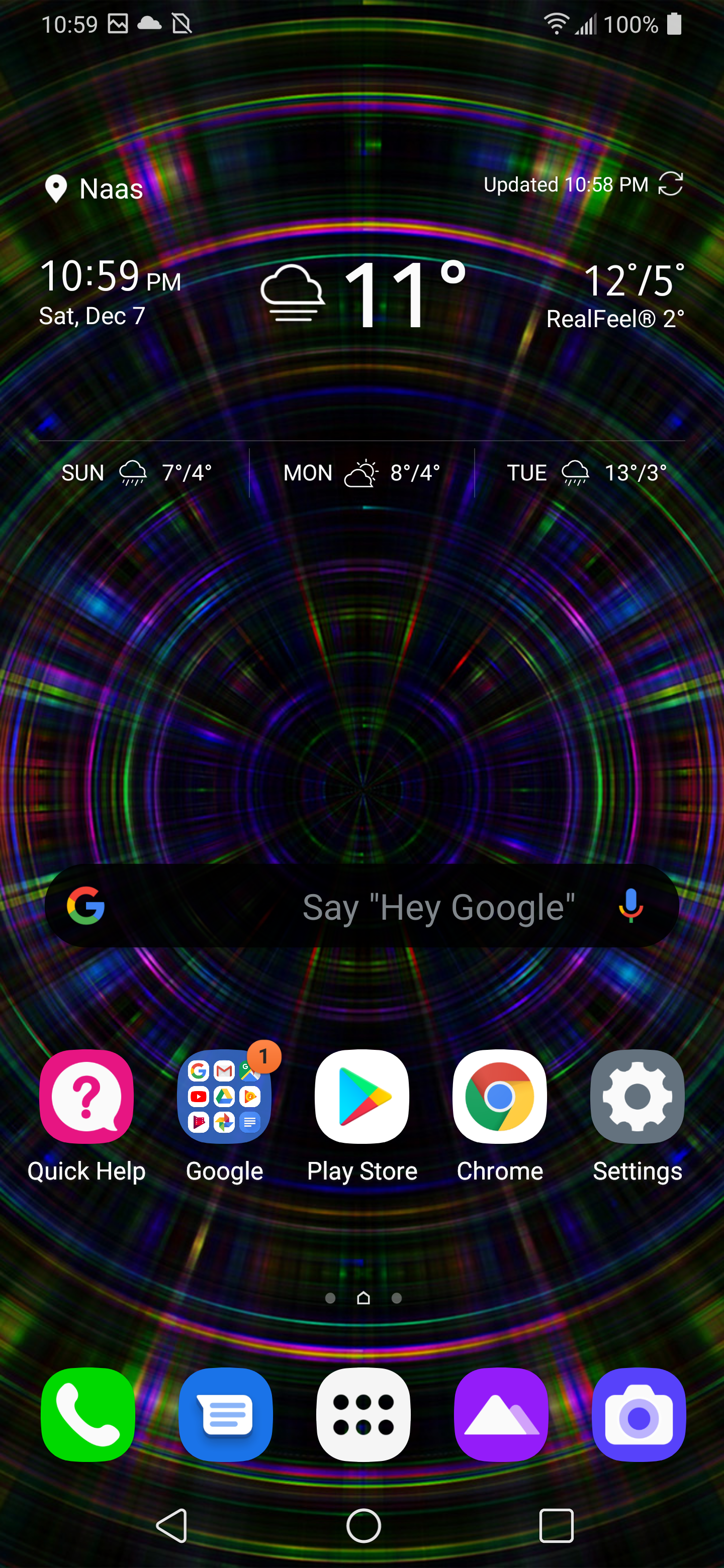Launch the Play Store

click(361, 1096)
